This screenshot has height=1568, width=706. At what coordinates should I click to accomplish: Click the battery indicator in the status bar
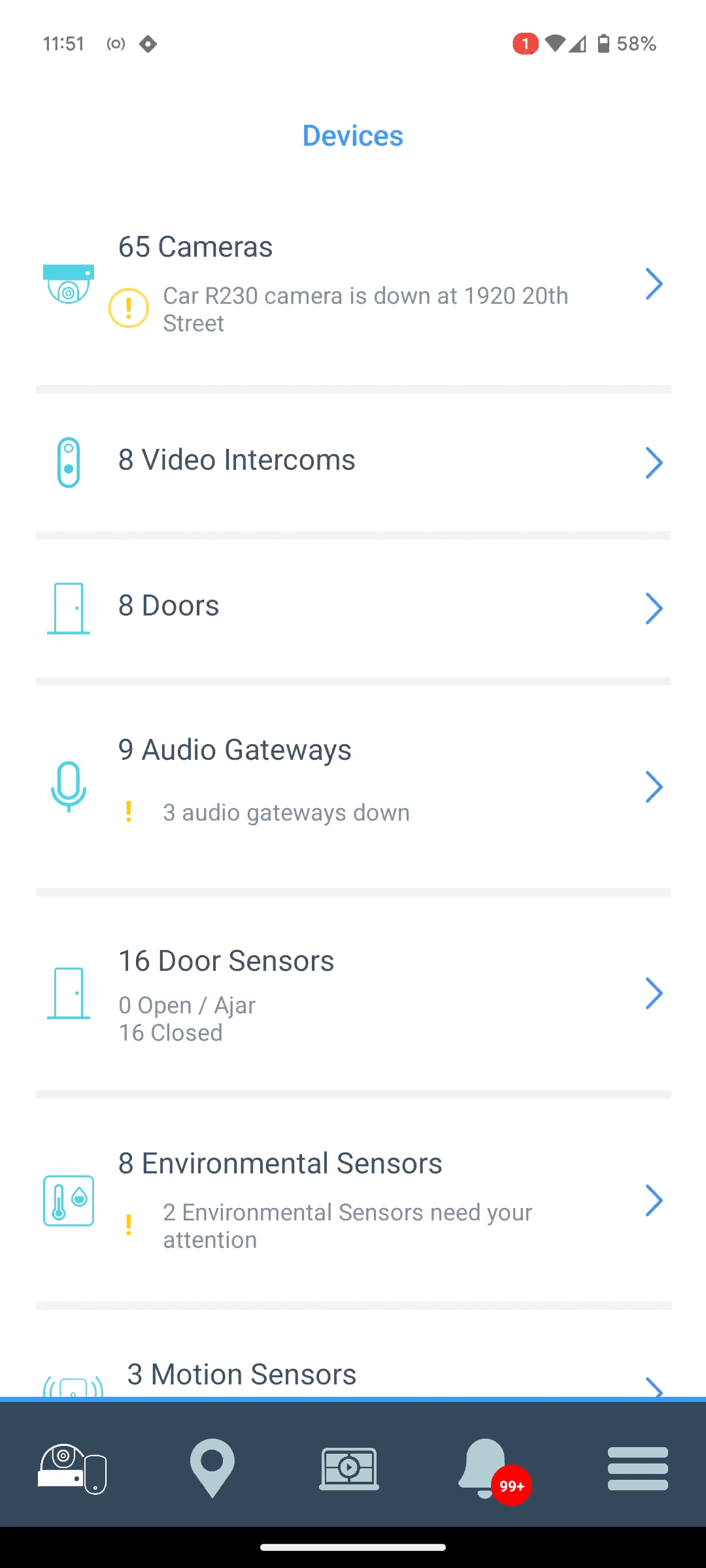tap(602, 44)
